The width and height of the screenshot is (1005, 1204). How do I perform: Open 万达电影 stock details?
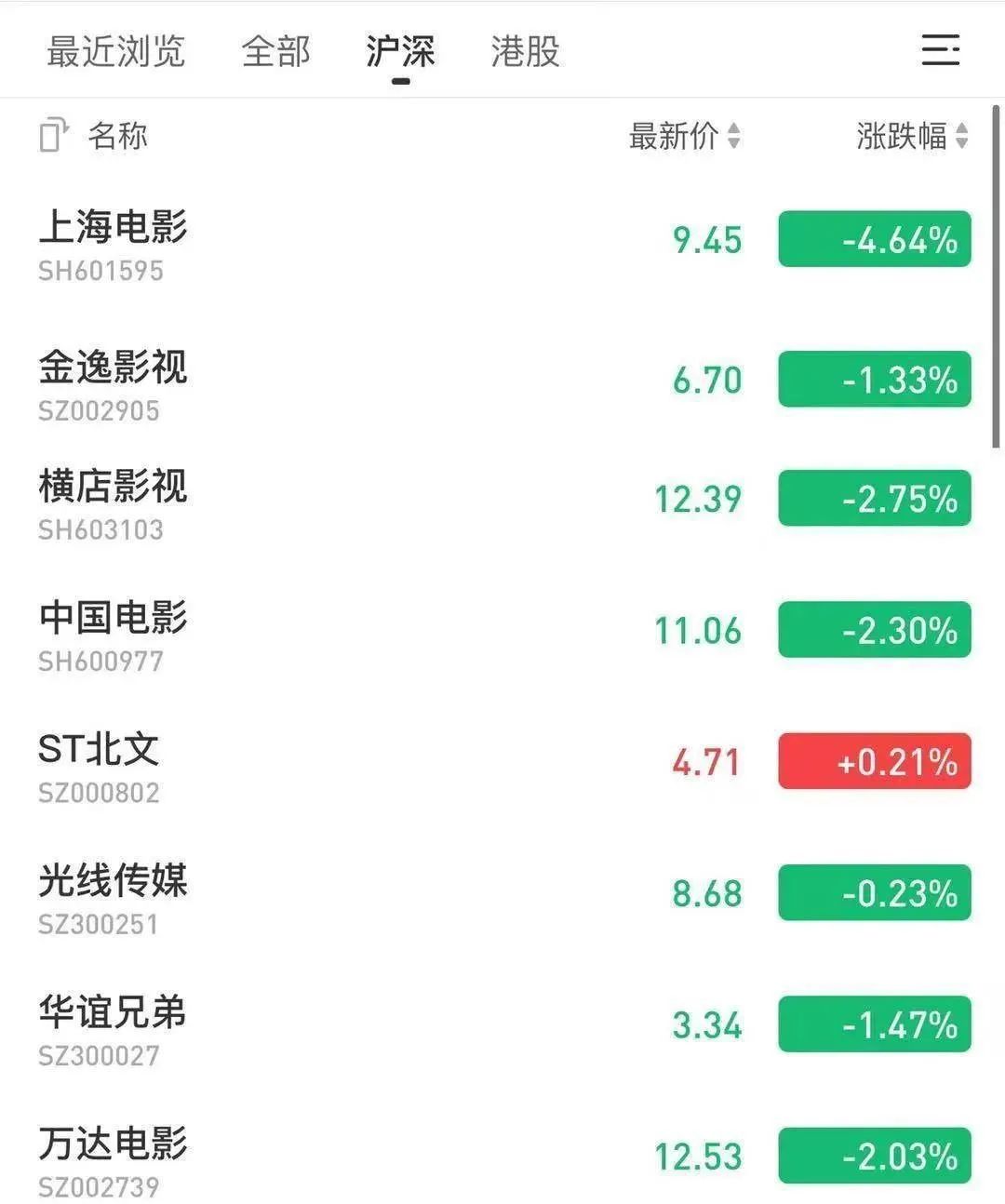[x=114, y=1157]
